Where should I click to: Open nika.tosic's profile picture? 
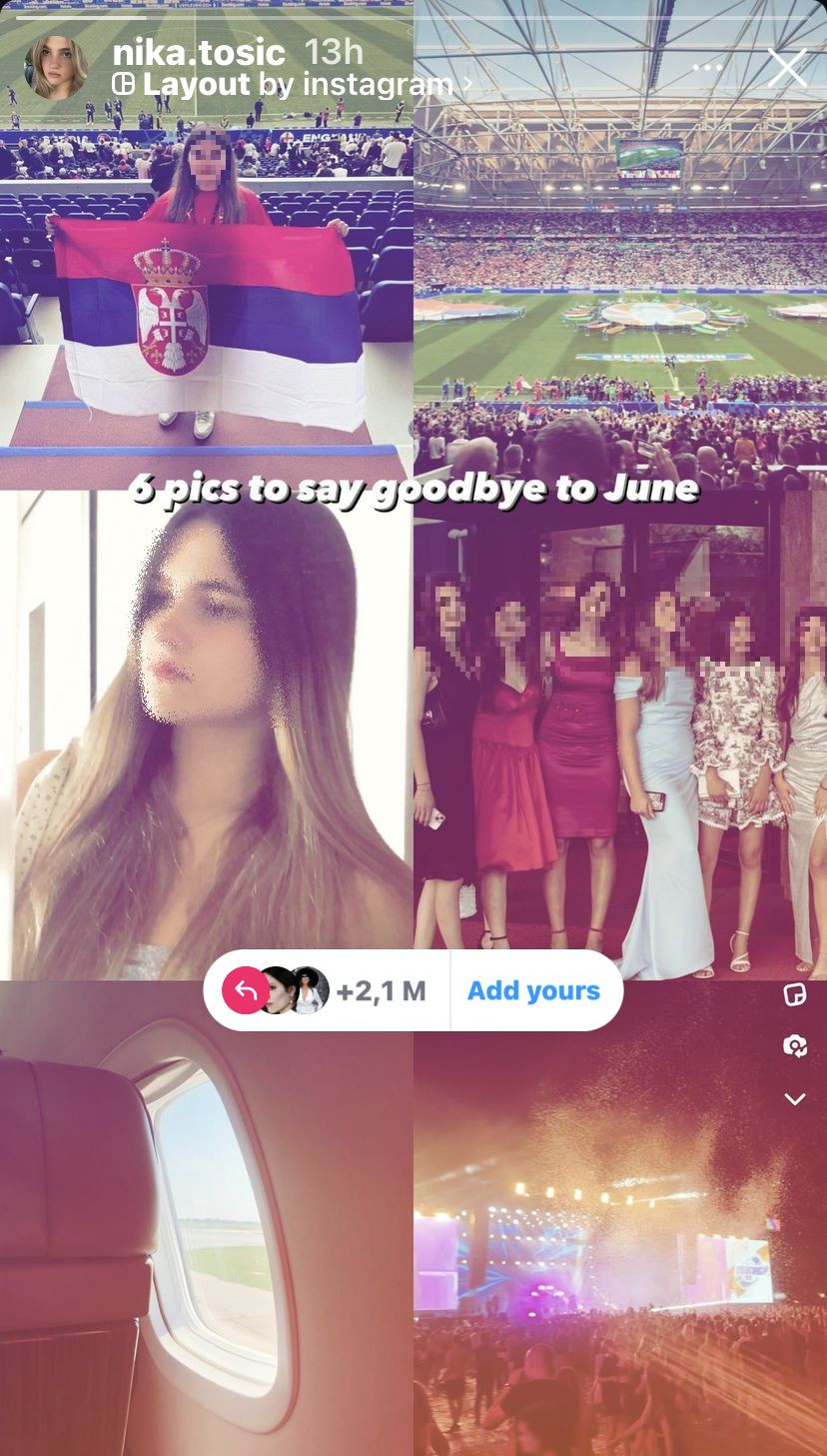(x=56, y=68)
